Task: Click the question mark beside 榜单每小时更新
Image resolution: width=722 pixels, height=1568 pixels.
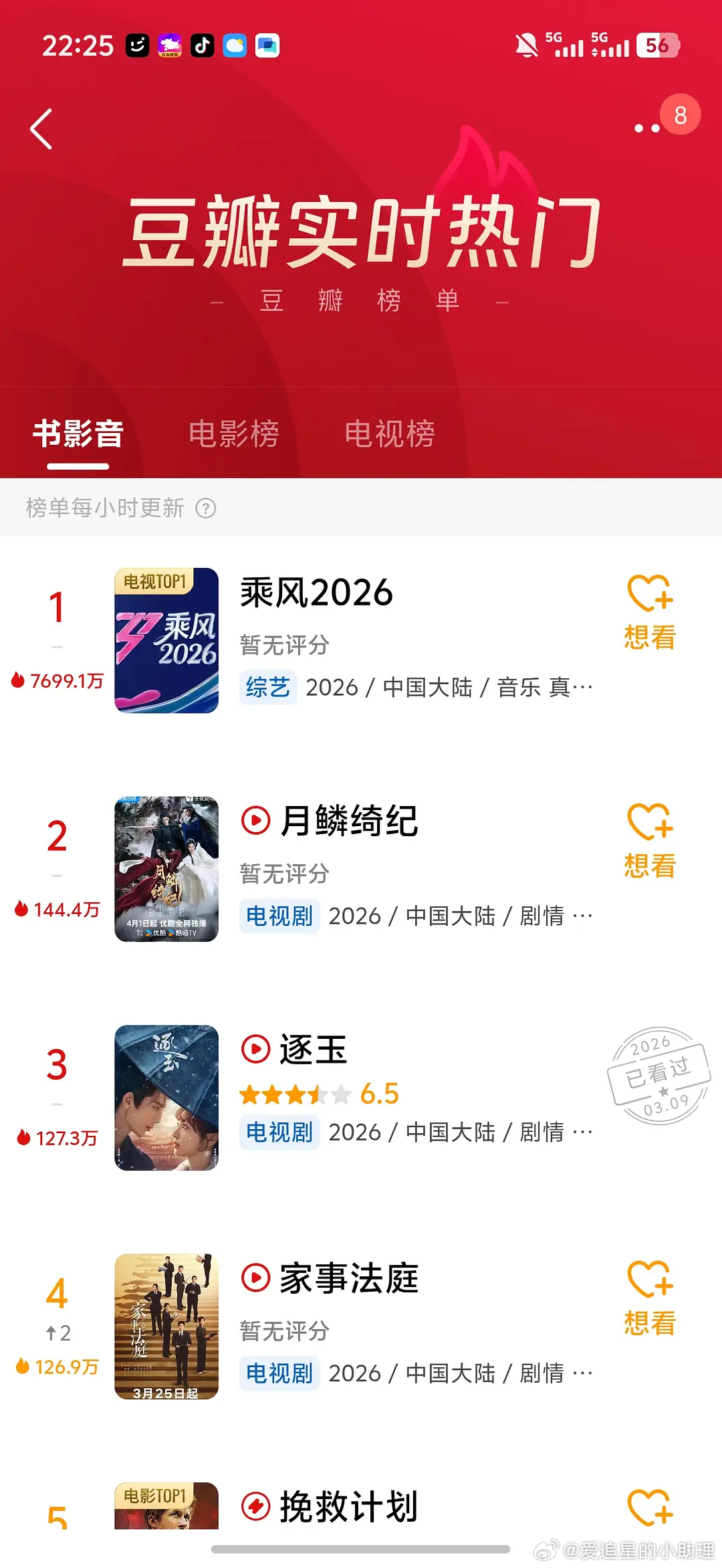Action: pos(206,508)
